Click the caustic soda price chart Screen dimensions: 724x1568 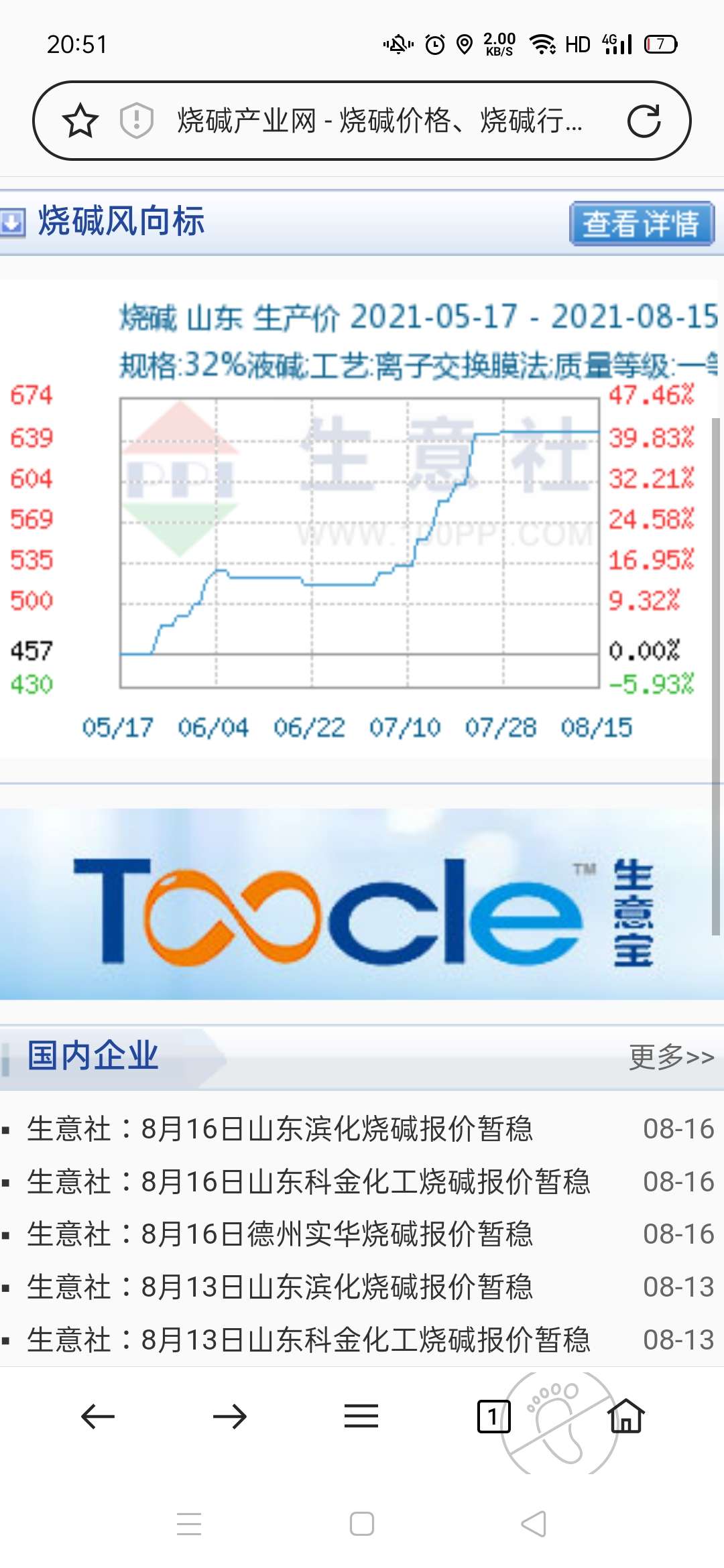pos(362,543)
